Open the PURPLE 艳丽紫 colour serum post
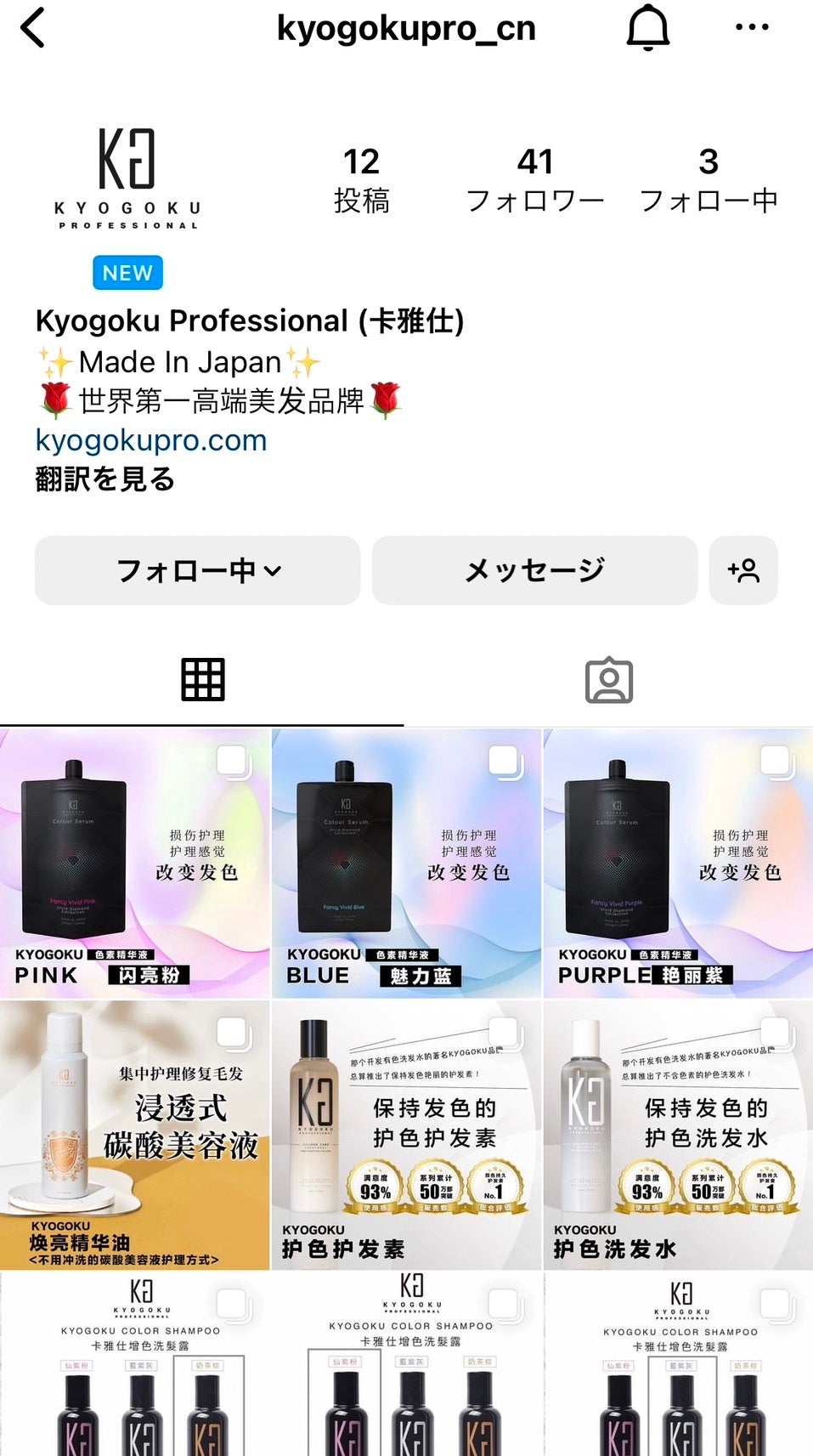 coord(678,863)
